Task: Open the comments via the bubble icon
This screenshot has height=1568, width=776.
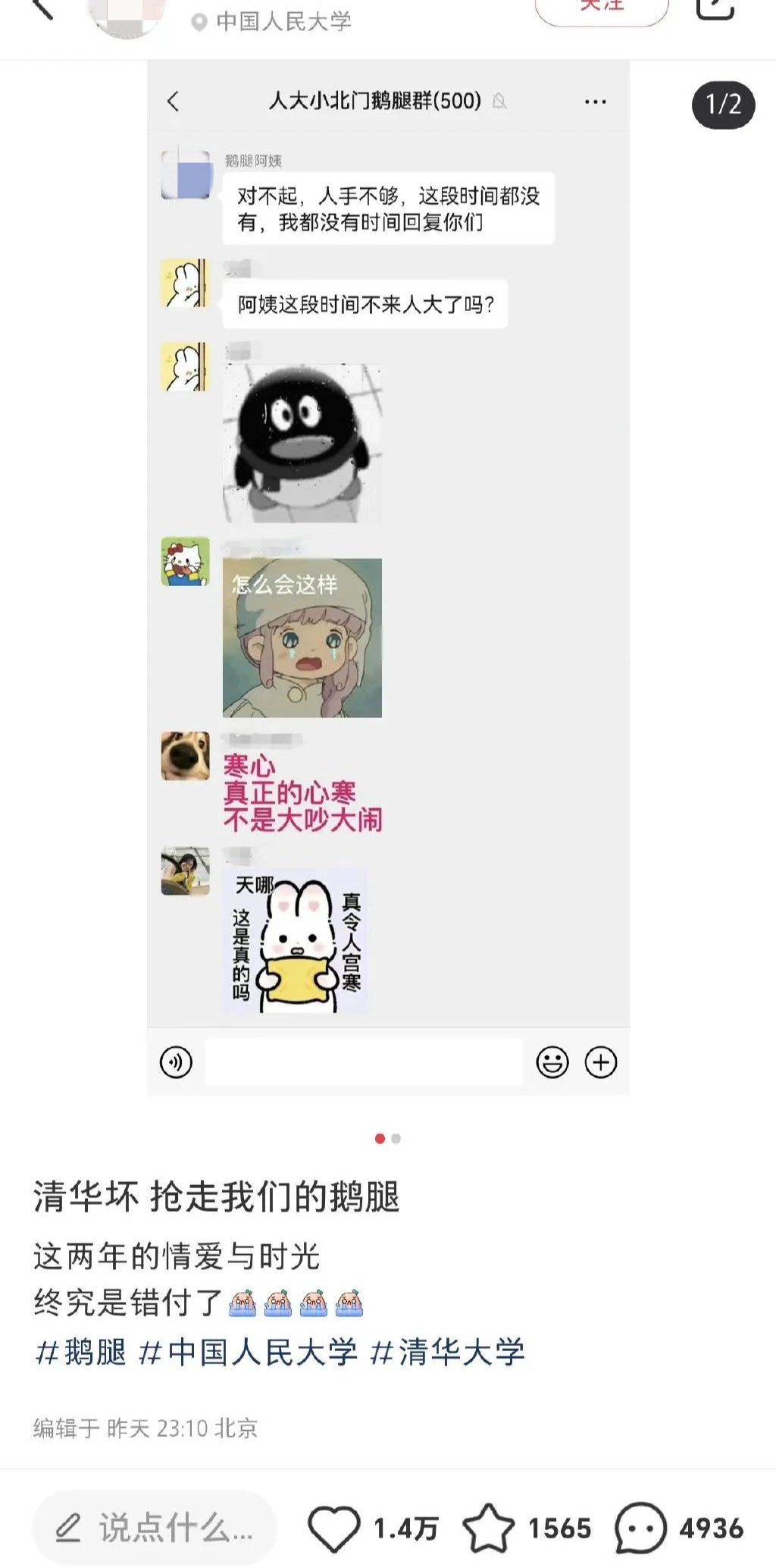Action: pos(640,1528)
